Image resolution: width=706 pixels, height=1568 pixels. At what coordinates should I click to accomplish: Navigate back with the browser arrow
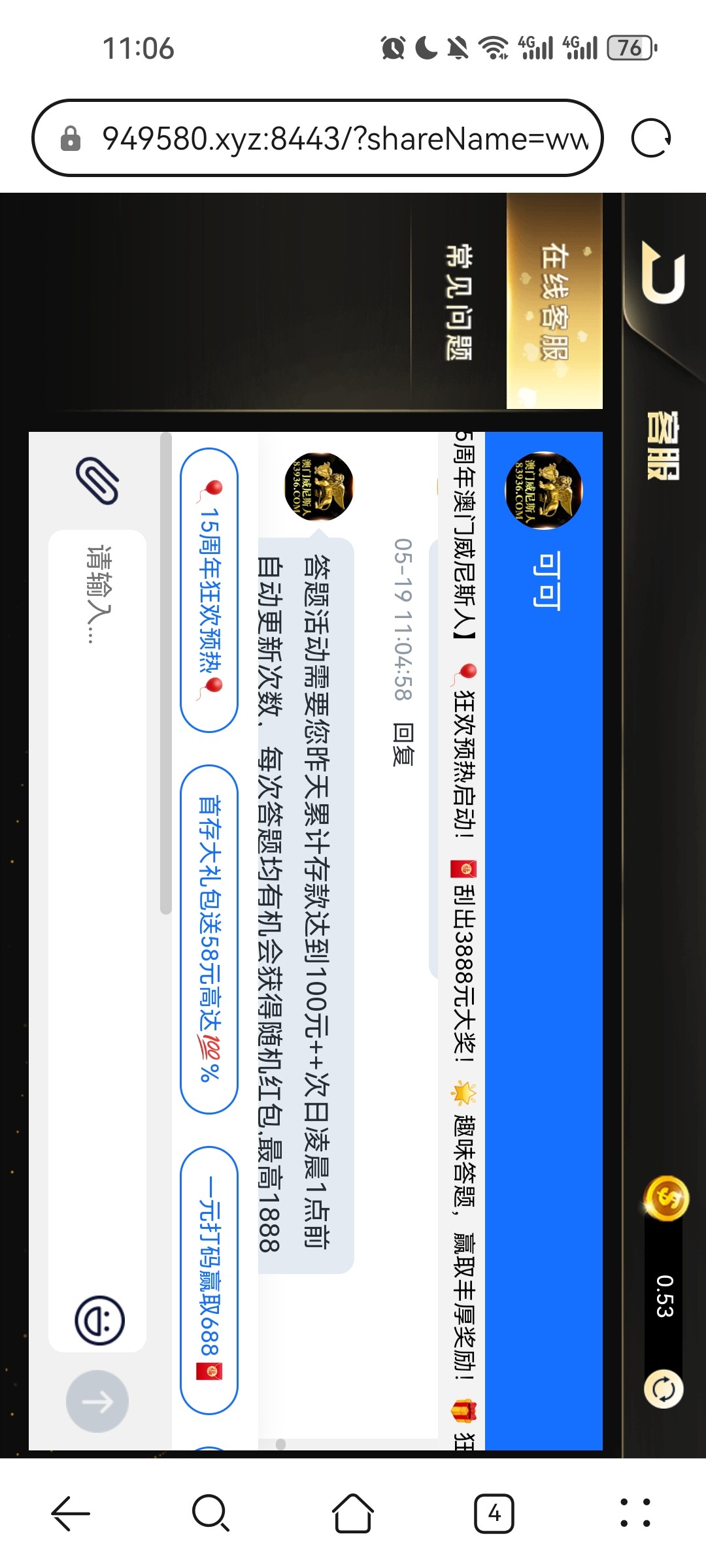pos(71,1513)
